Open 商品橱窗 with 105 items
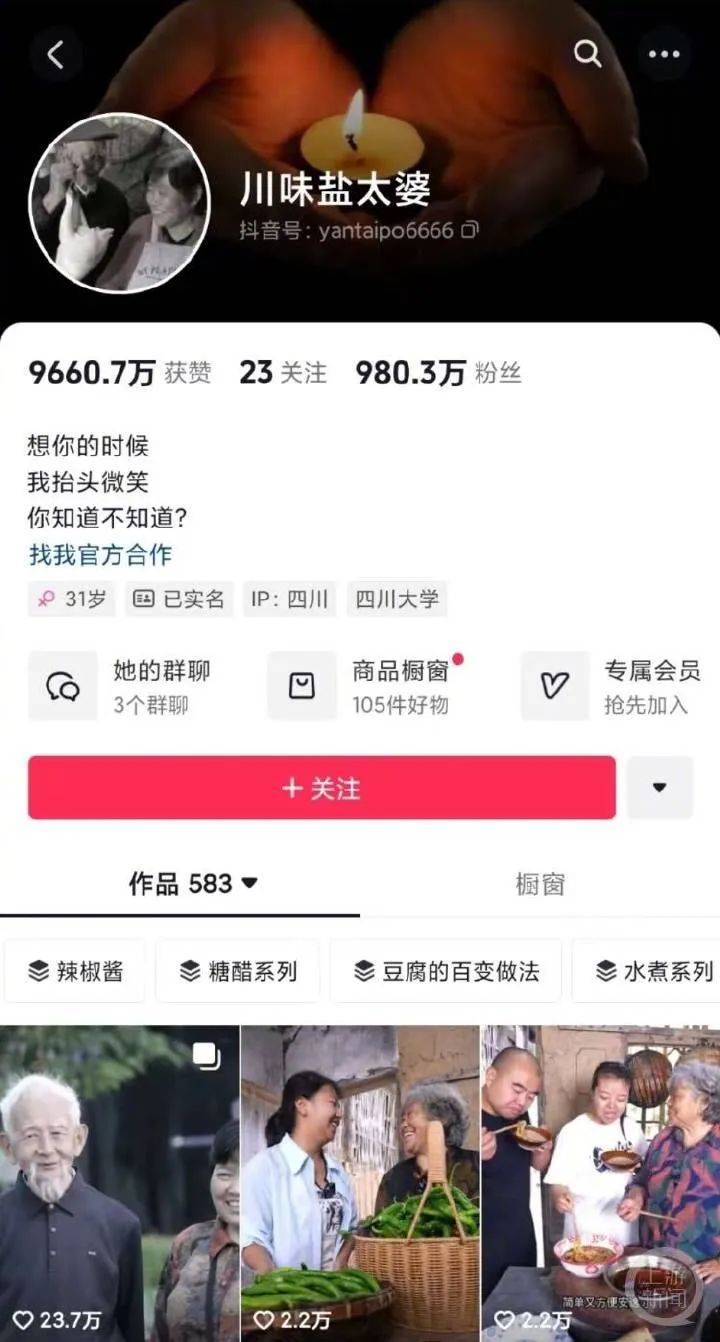Screen dimensions: 720x1342 click(x=370, y=686)
